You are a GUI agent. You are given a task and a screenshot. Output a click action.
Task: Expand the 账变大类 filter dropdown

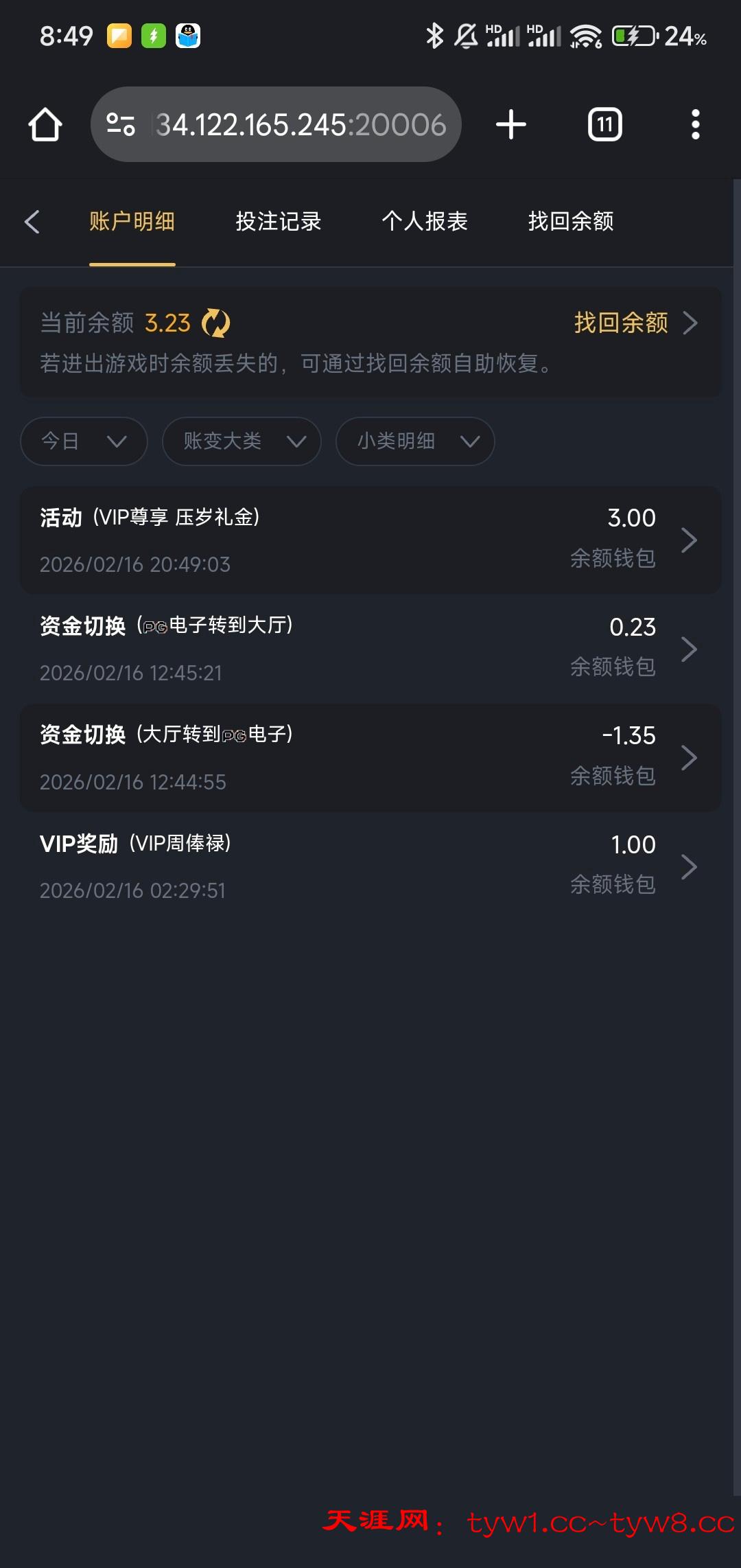(242, 441)
